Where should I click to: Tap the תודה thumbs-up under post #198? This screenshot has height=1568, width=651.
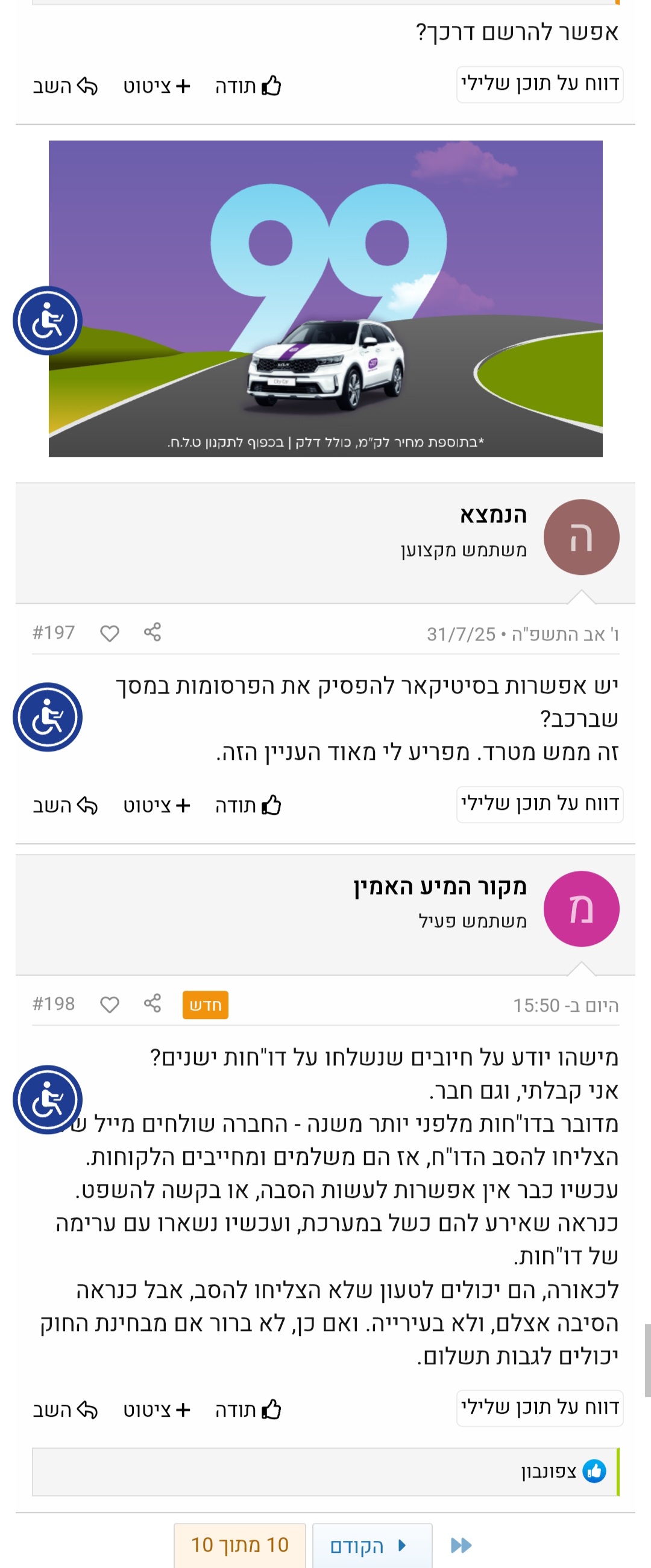(x=248, y=1409)
